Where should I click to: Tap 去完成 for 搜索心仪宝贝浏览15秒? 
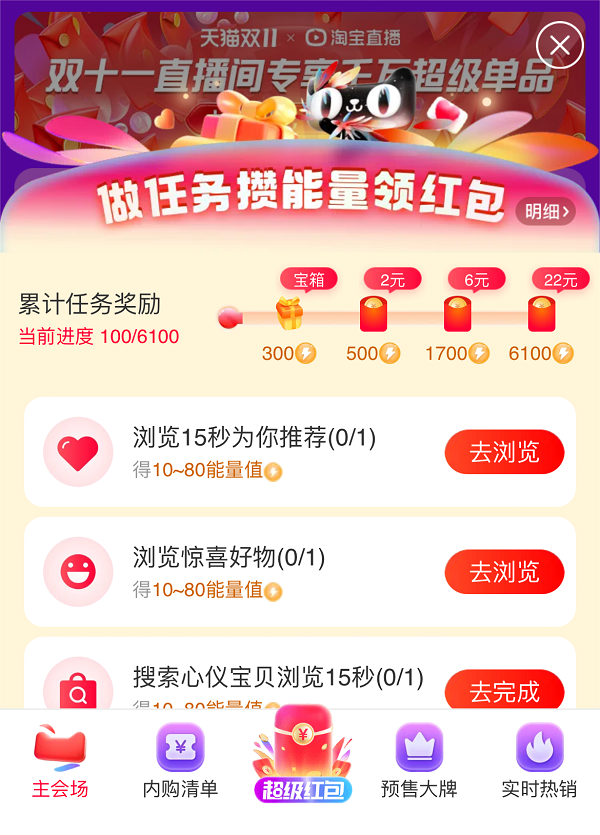coord(504,690)
